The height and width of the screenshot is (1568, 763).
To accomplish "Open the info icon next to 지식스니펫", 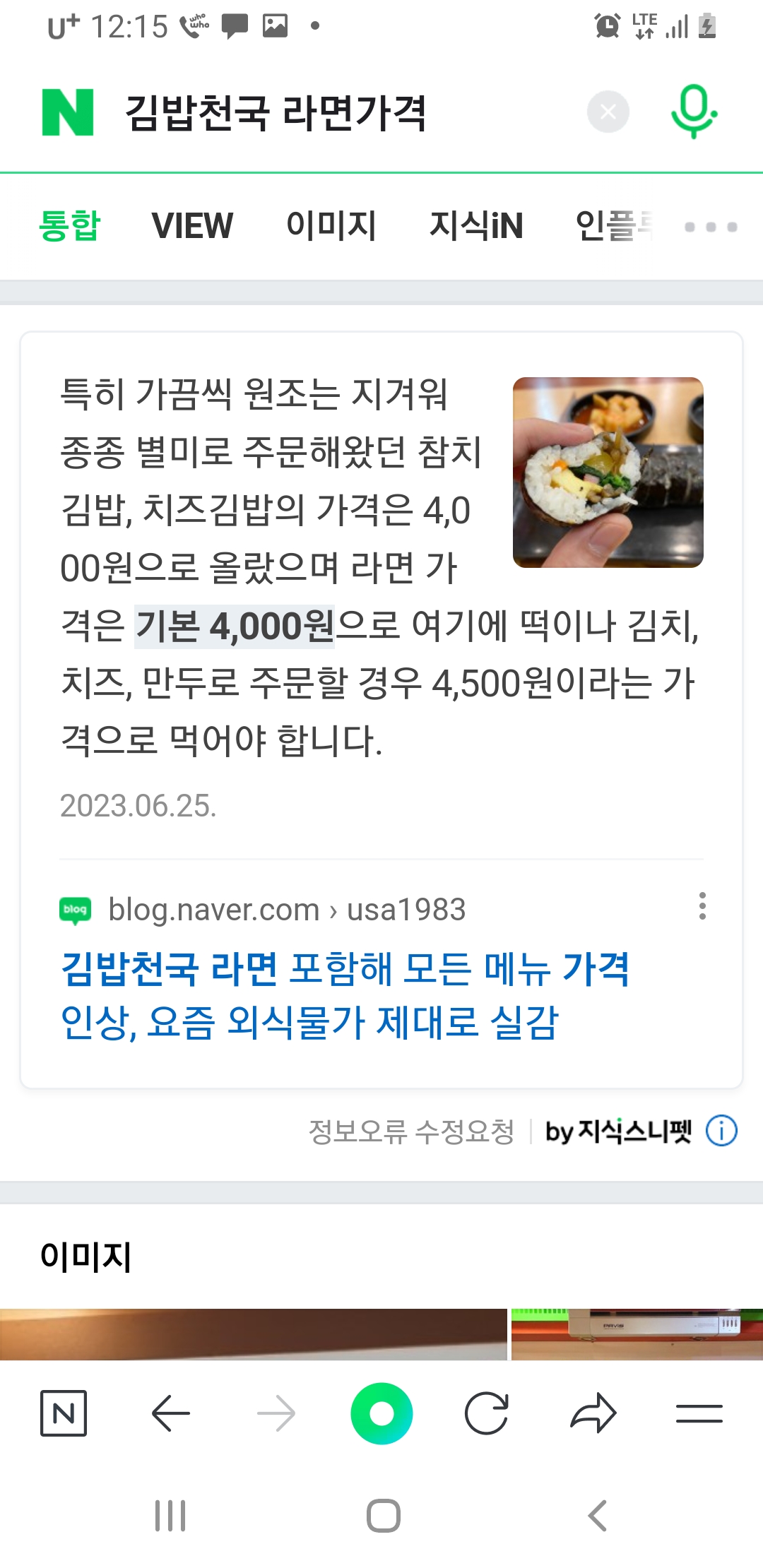I will [721, 1131].
